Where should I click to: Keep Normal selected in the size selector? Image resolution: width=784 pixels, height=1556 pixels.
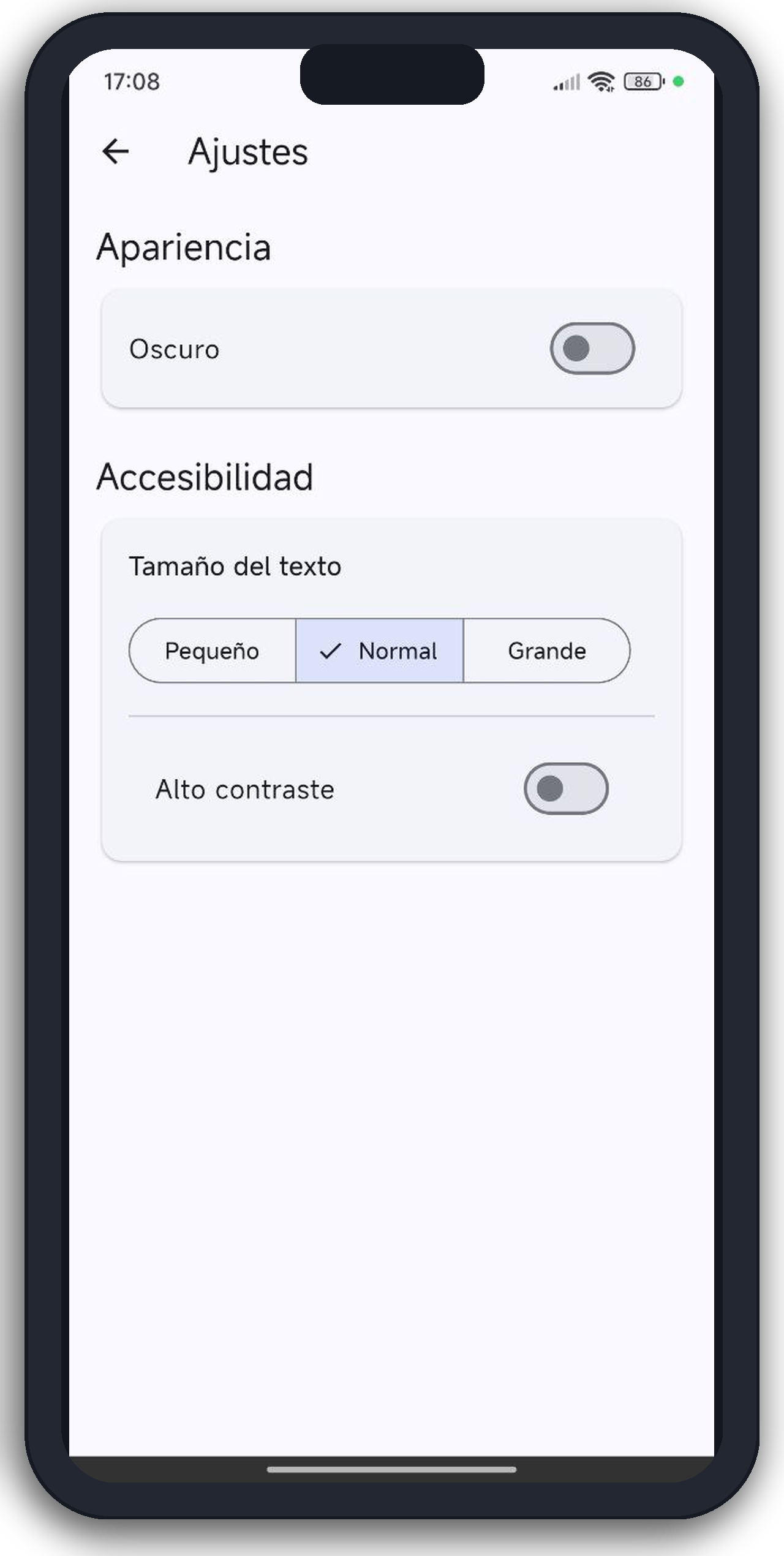(379, 651)
